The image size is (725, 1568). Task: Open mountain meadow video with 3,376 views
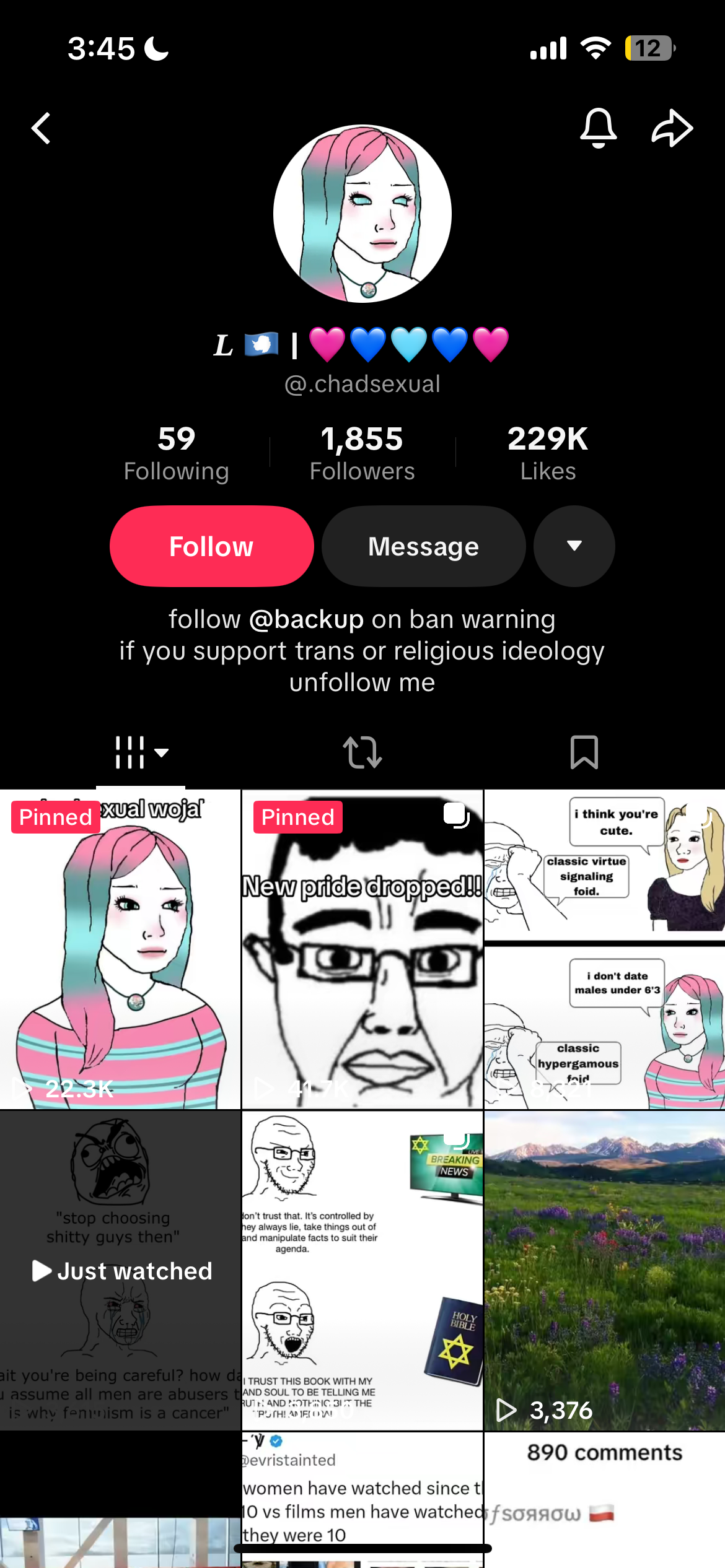[x=604, y=1271]
